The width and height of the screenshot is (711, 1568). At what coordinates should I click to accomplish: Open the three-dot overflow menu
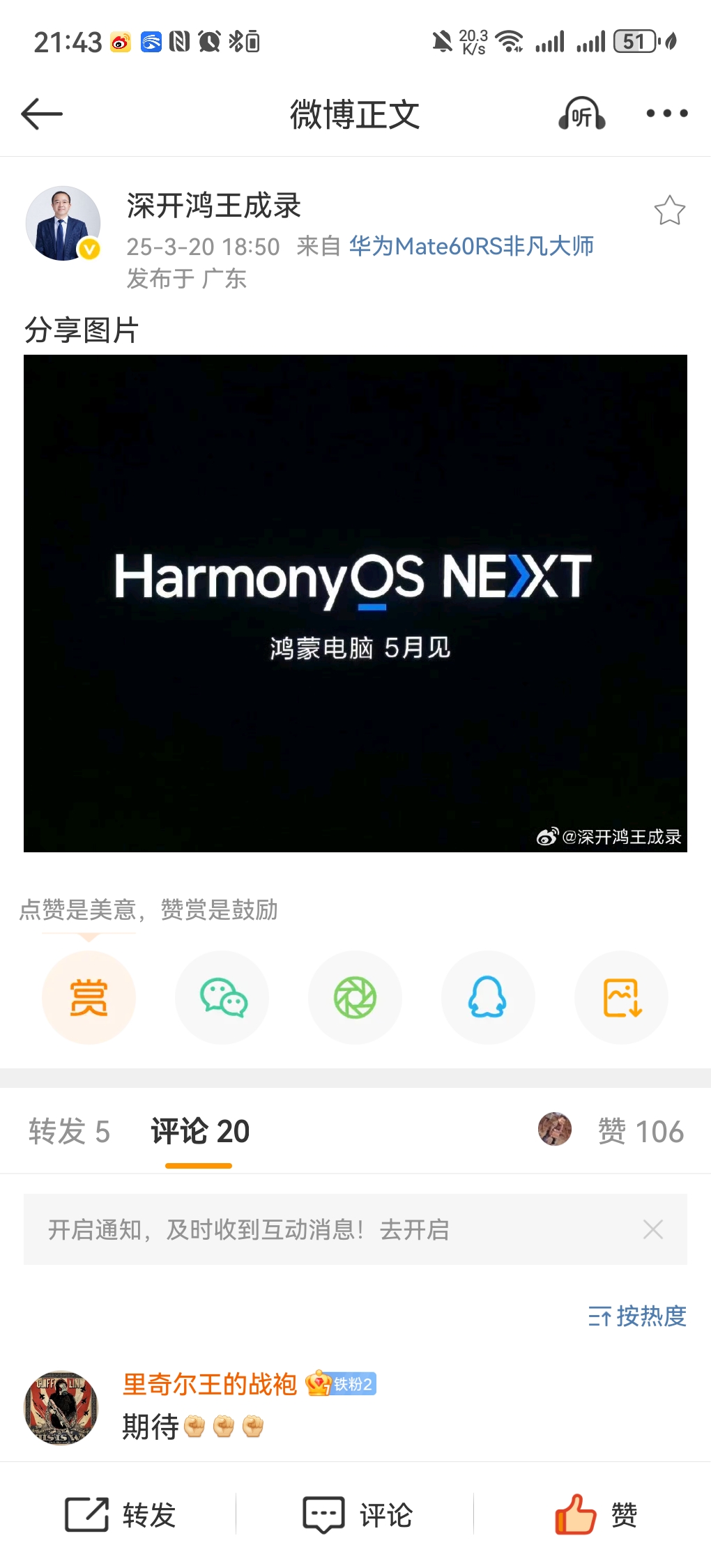(666, 114)
